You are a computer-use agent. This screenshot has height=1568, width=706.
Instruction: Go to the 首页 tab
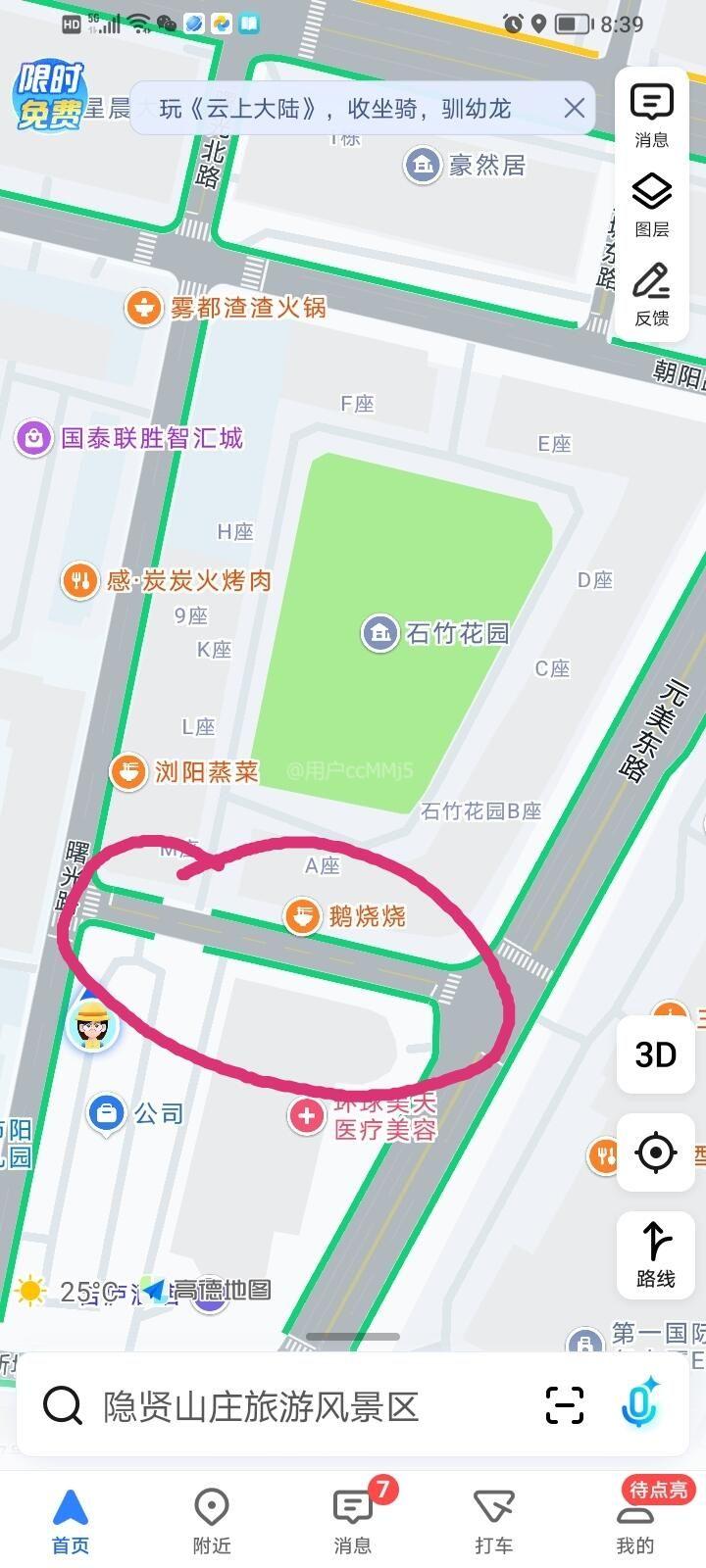[x=71, y=1520]
